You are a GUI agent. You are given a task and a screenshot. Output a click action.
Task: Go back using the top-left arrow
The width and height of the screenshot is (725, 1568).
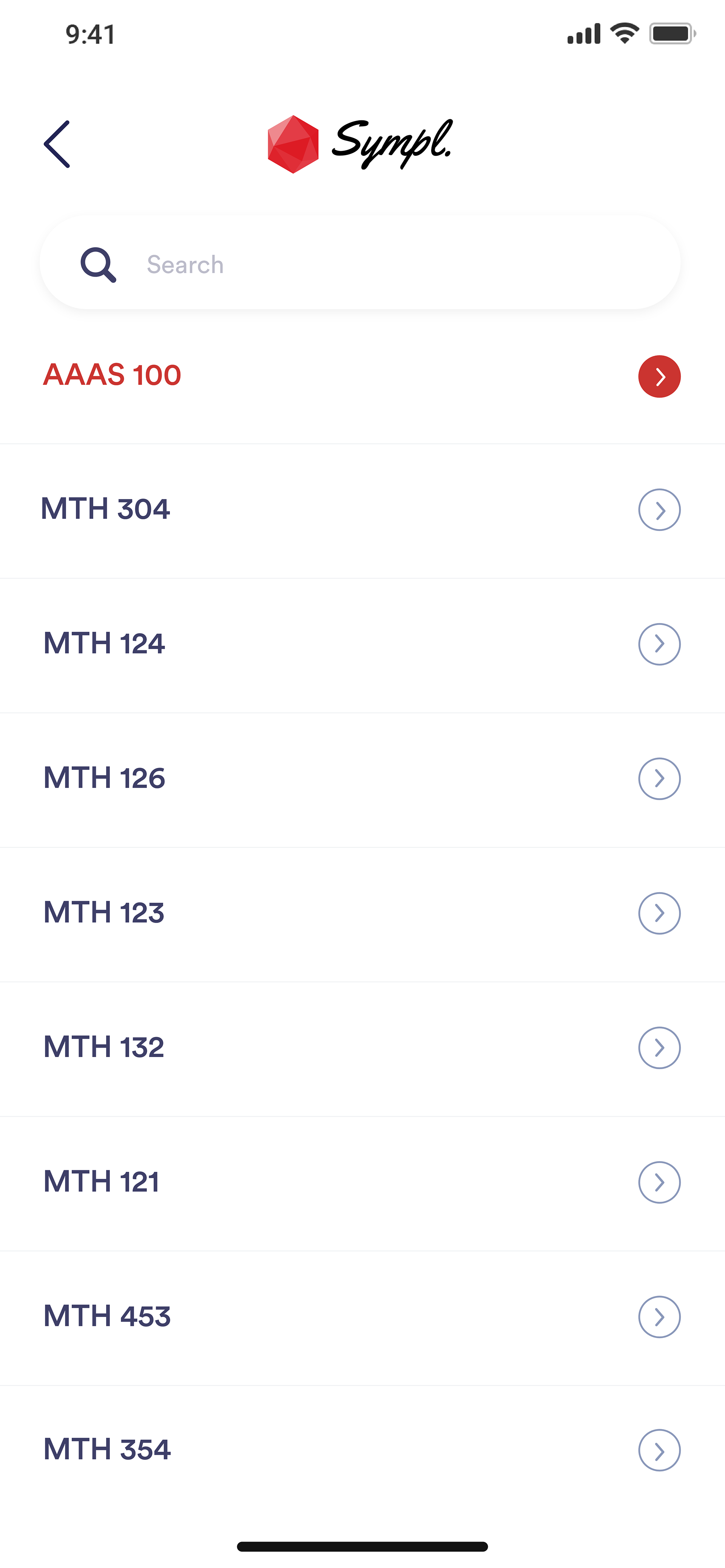[57, 144]
